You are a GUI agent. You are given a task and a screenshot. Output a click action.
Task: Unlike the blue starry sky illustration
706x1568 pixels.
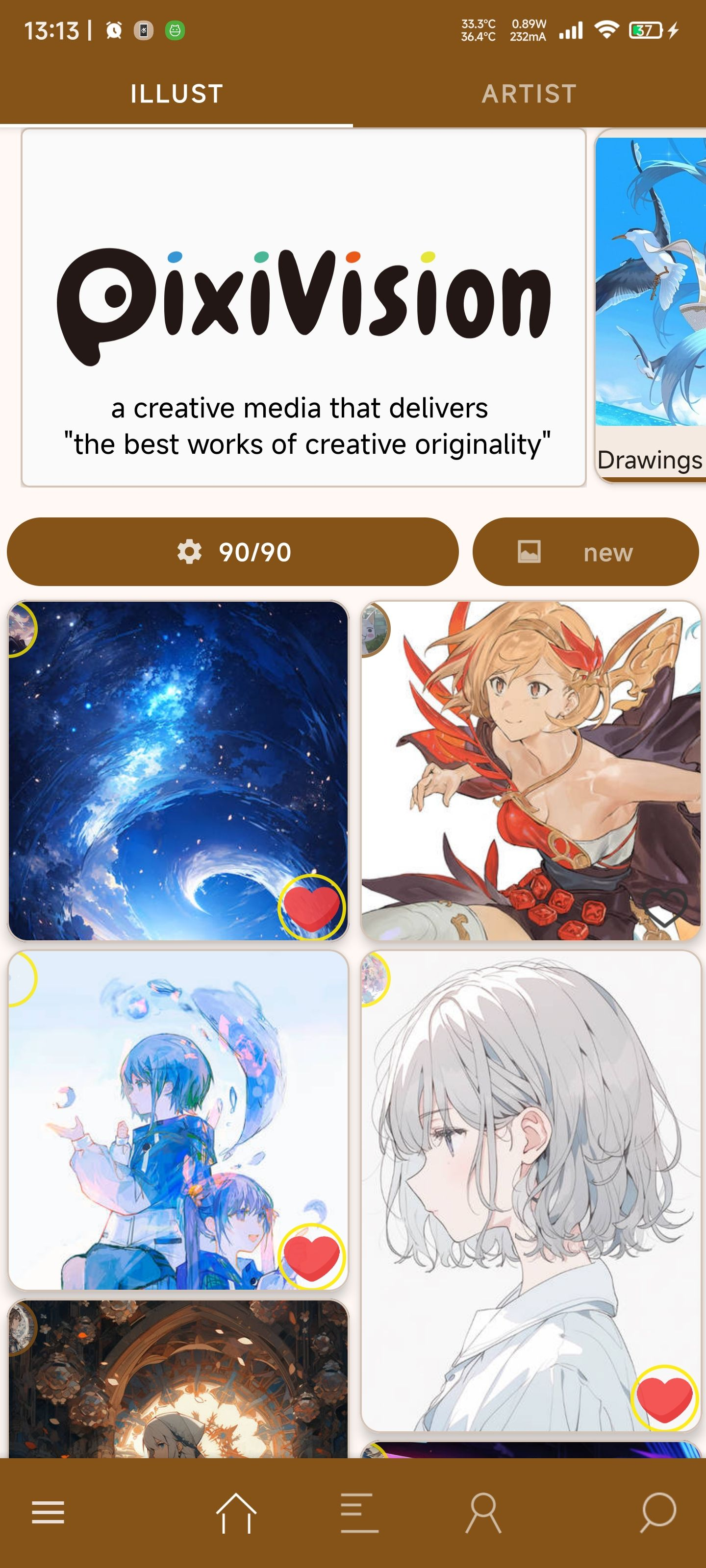[x=311, y=907]
